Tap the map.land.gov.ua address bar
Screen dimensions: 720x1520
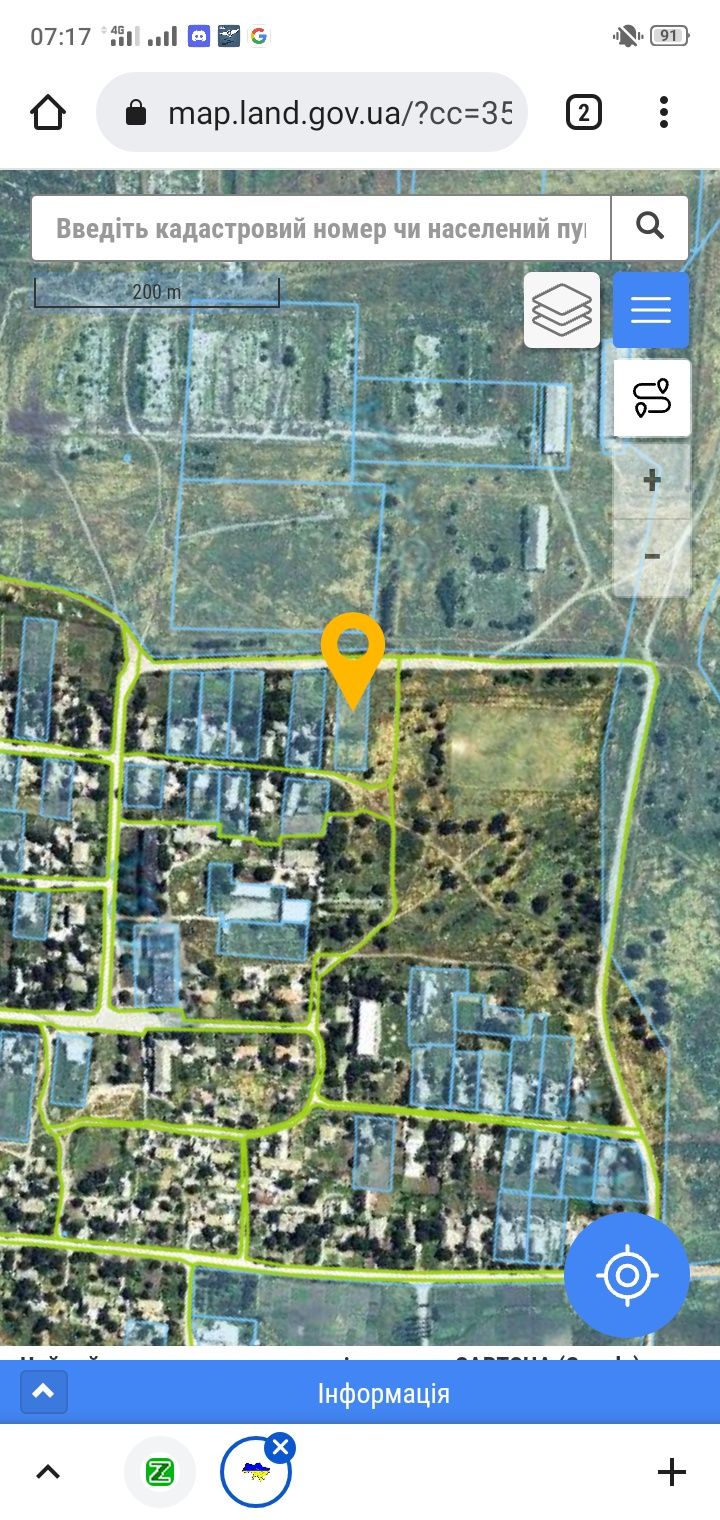(311, 112)
